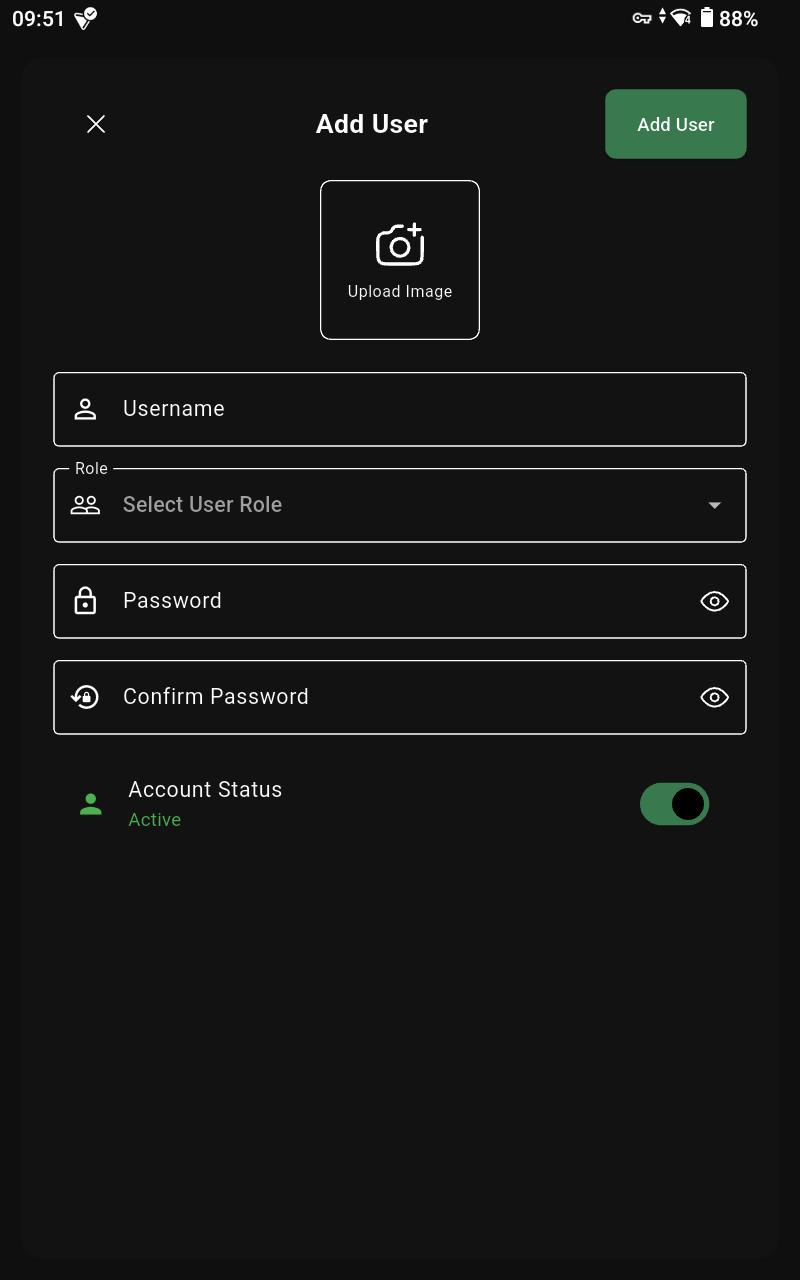Viewport: 800px width, 1280px height.
Task: Click the padlock icon beside Password field
Action: [x=85, y=600]
